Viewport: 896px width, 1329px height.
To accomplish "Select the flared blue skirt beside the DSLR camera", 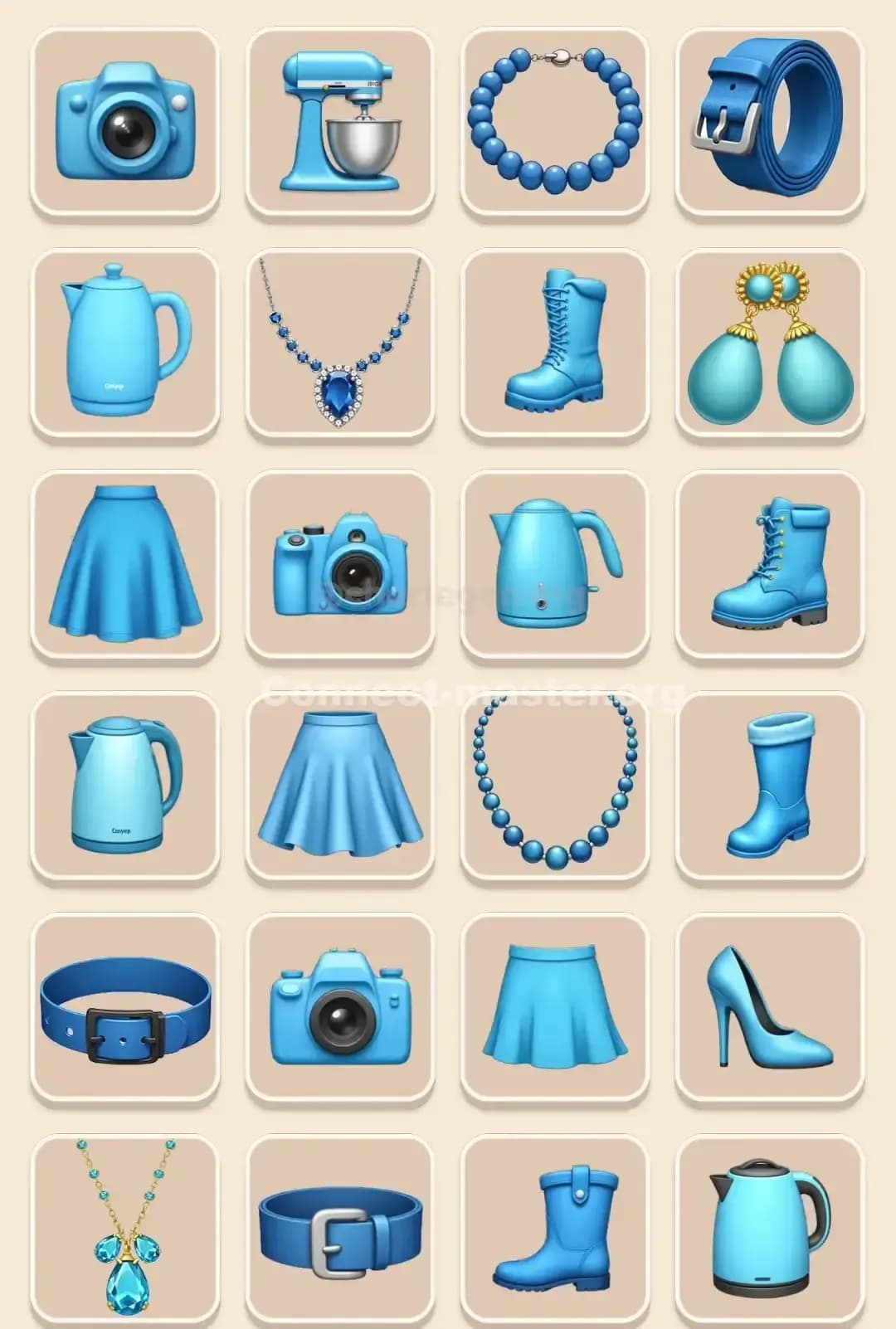I will click(x=124, y=564).
